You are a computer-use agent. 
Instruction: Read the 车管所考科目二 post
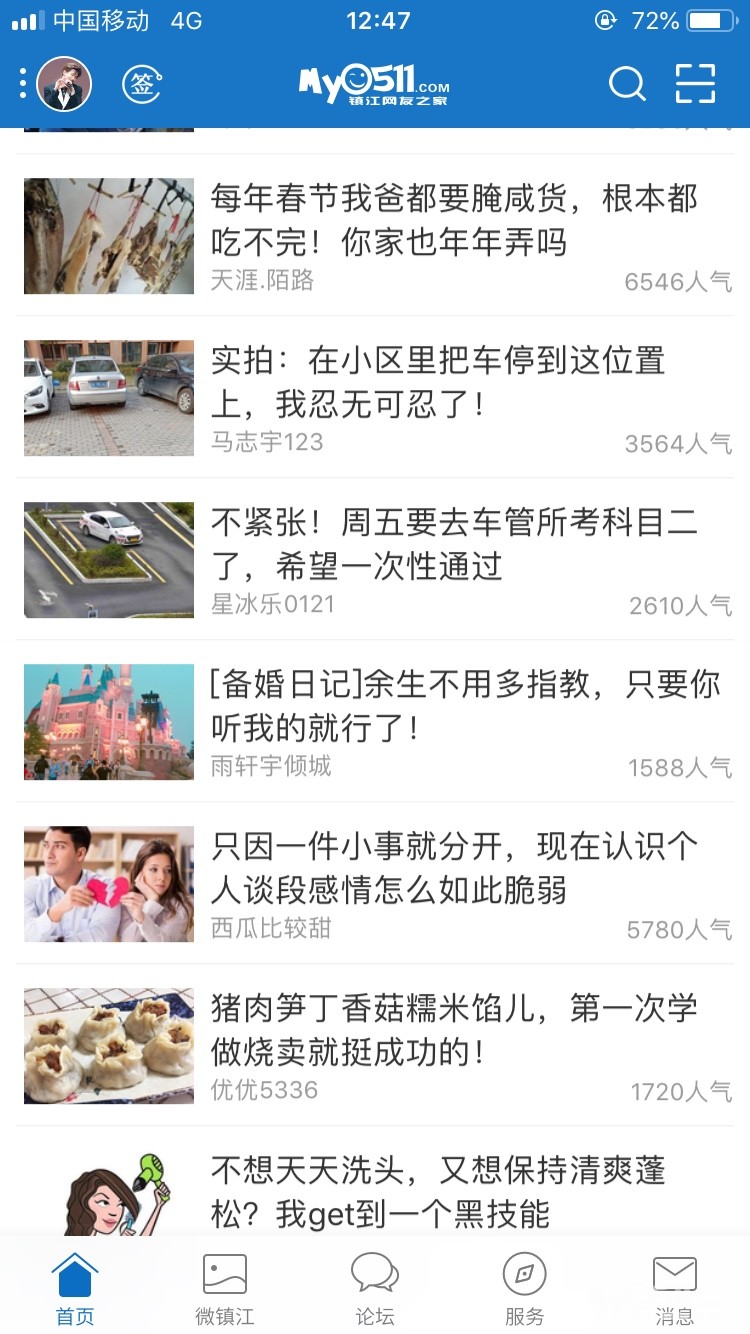454,544
